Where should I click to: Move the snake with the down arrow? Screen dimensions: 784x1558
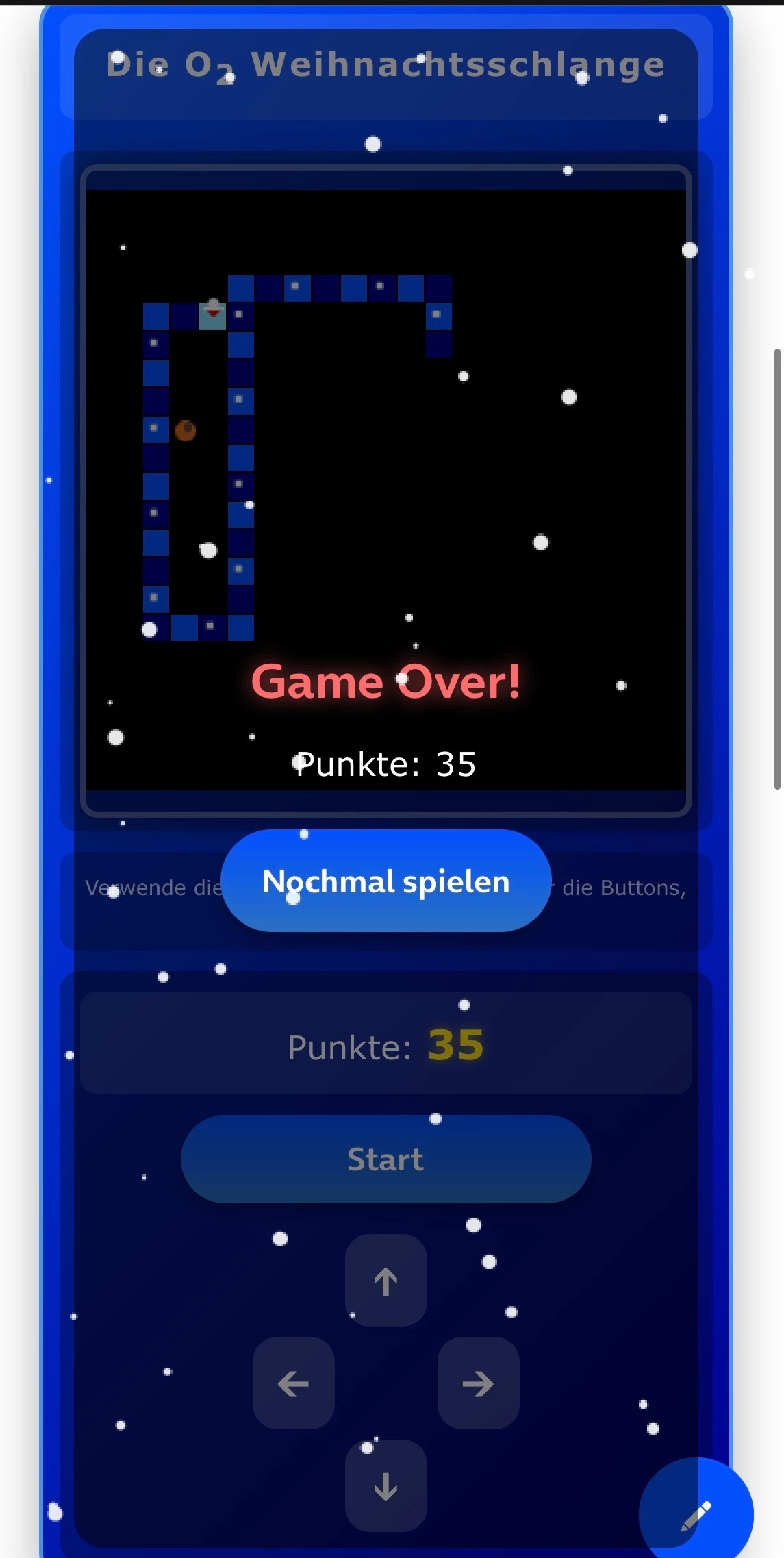[385, 1486]
